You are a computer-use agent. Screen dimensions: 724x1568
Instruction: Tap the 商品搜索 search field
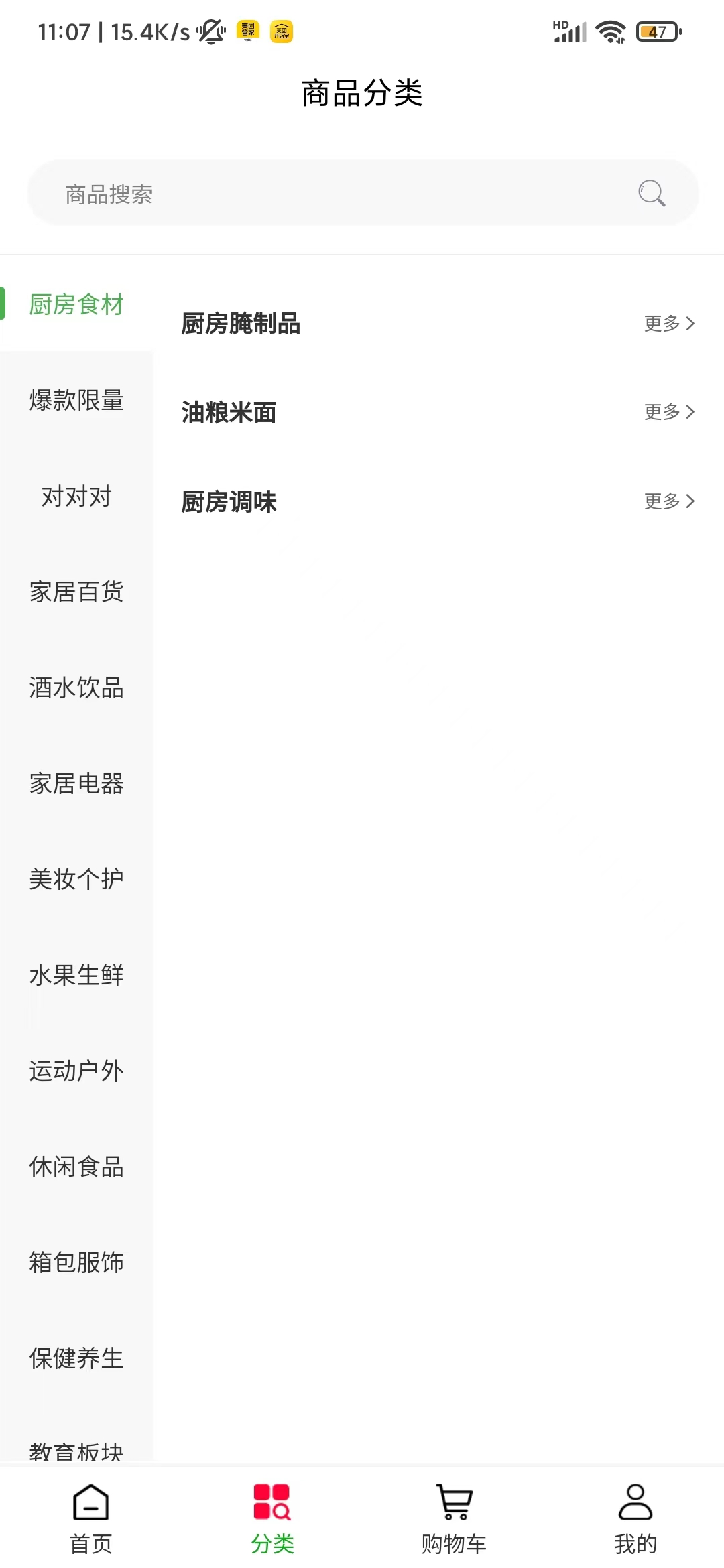point(335,194)
